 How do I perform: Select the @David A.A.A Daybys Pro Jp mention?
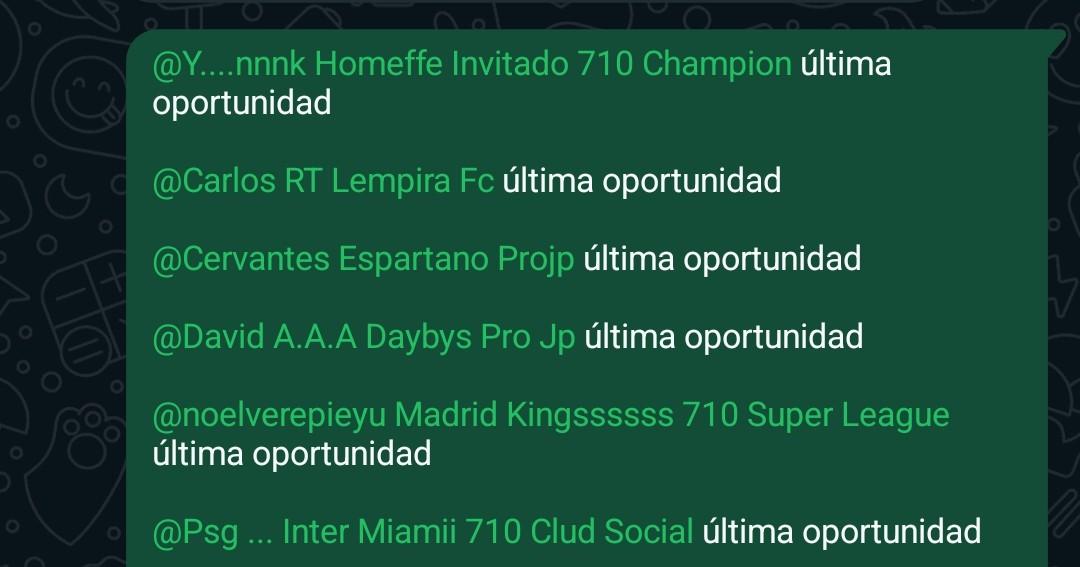pos(364,337)
